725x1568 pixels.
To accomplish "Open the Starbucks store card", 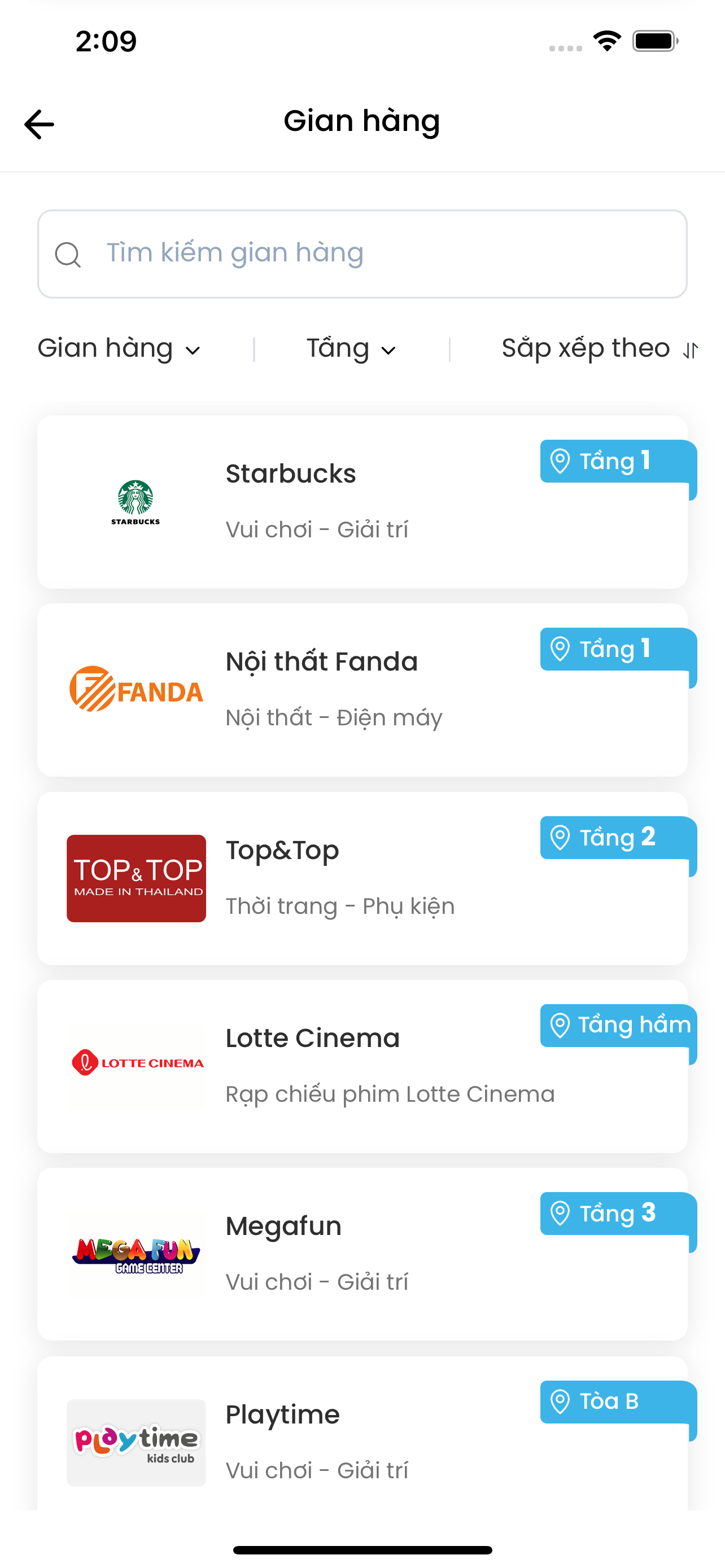I will 362,502.
